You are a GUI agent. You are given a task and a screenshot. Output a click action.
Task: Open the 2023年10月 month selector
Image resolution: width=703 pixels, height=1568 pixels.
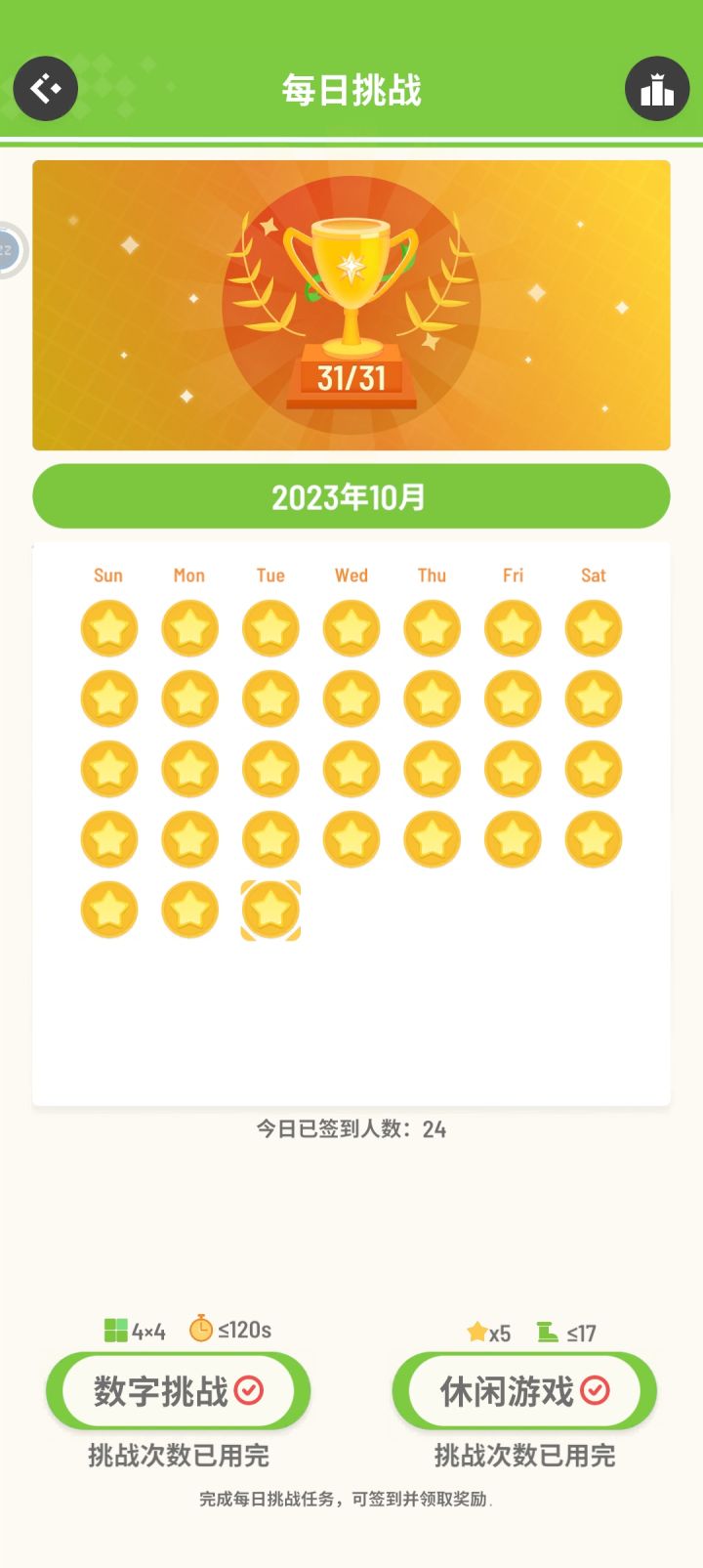351,496
